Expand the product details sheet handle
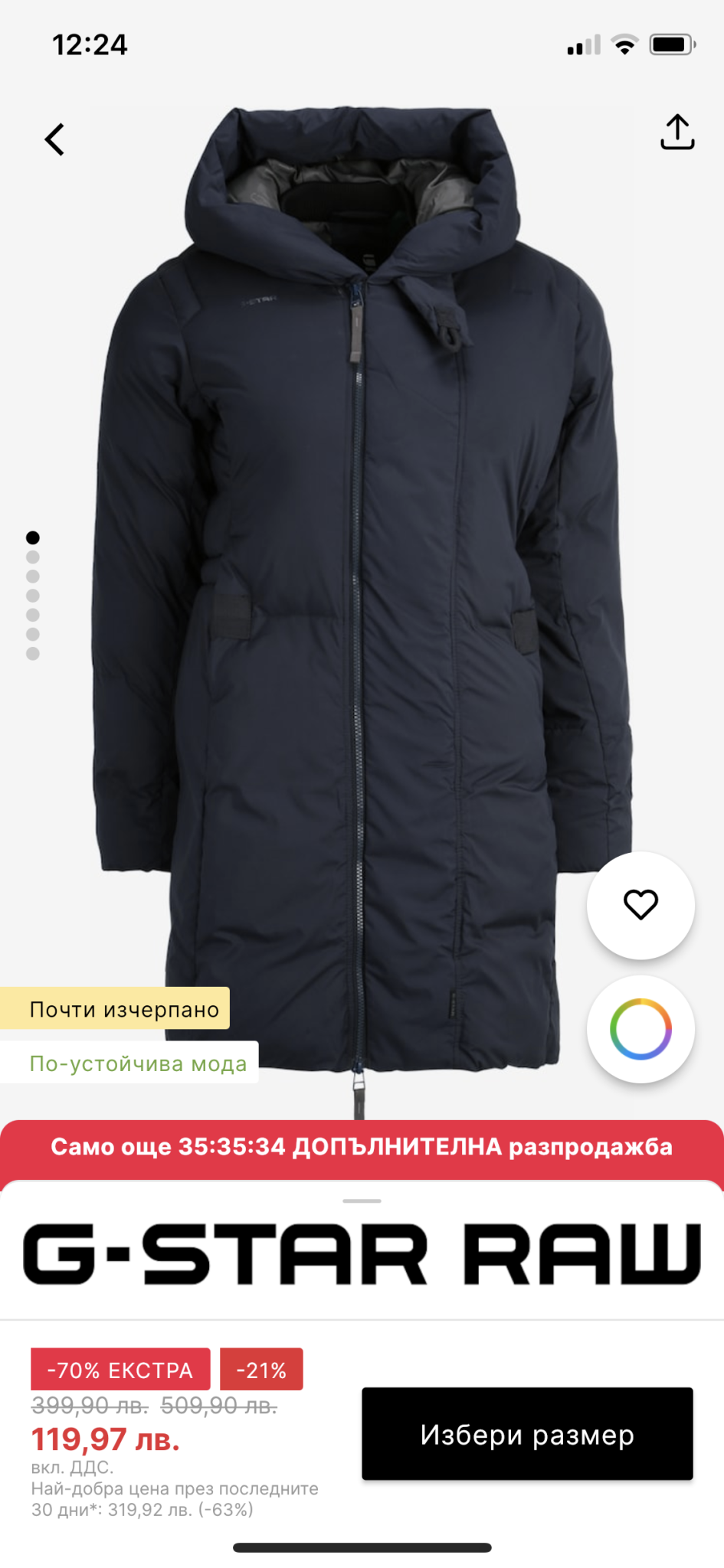724x1568 pixels. [x=362, y=1200]
